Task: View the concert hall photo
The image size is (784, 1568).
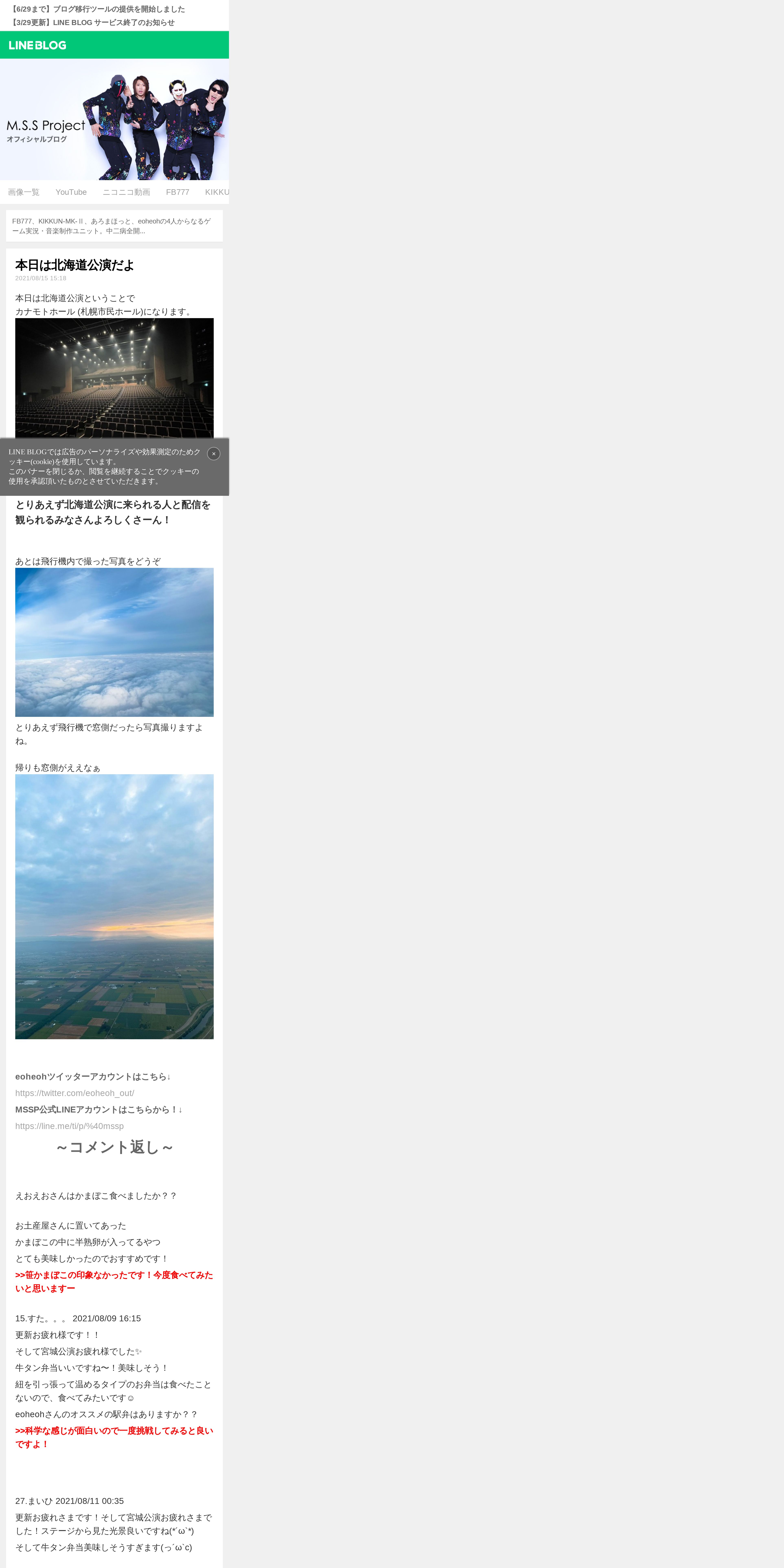Action: tap(114, 378)
